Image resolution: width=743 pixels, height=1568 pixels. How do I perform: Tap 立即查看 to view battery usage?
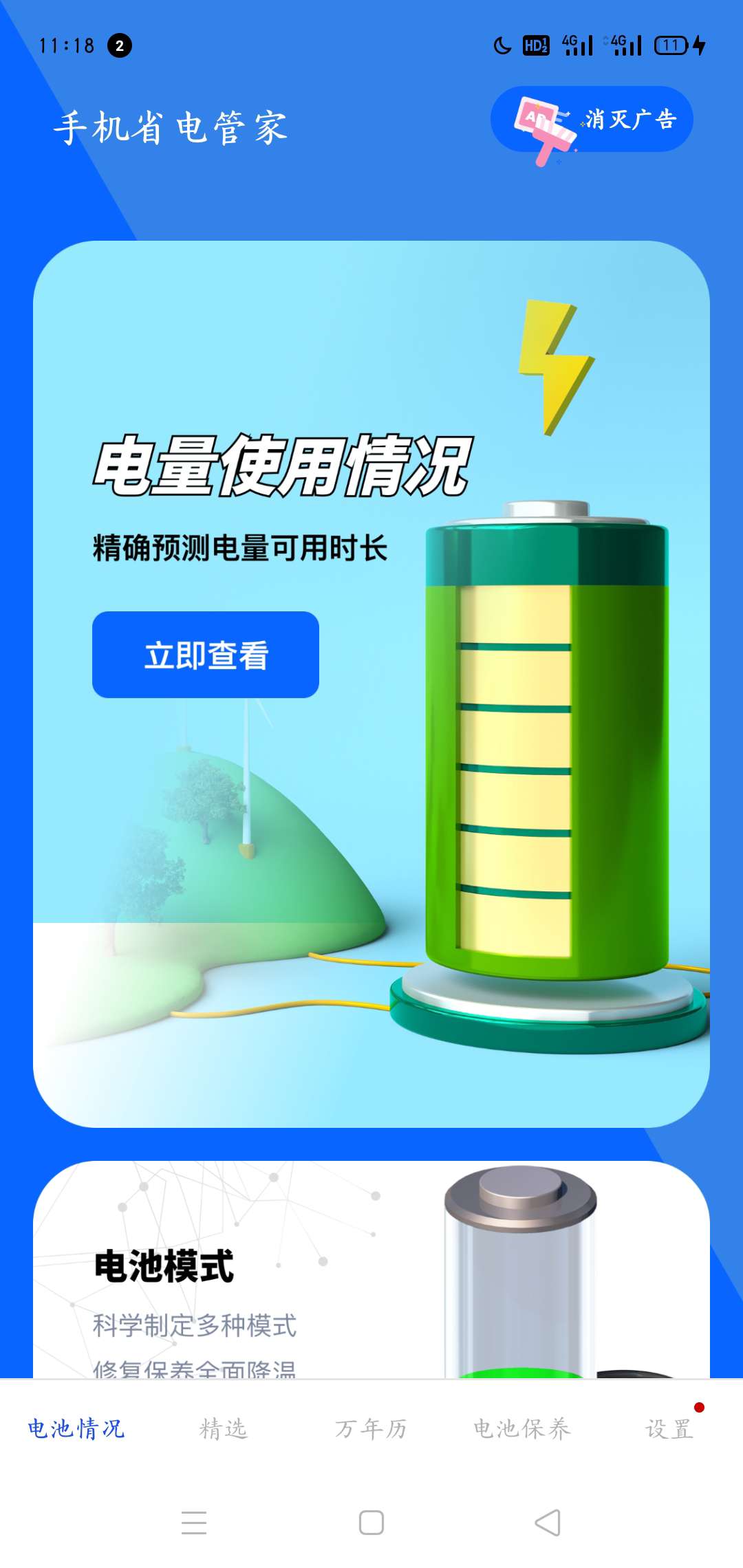click(x=206, y=655)
